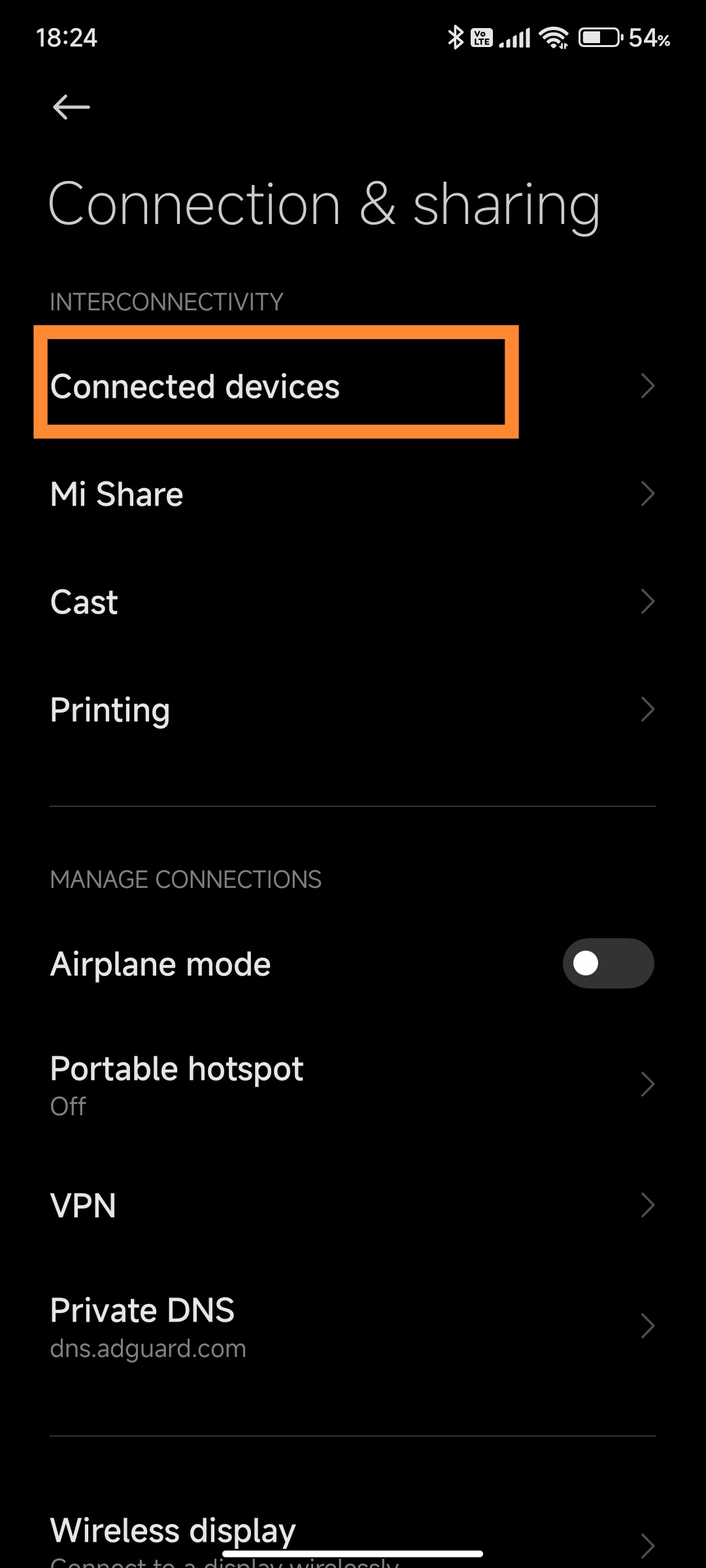The width and height of the screenshot is (706, 1568).
Task: Open Connected devices settings
Action: click(x=353, y=386)
